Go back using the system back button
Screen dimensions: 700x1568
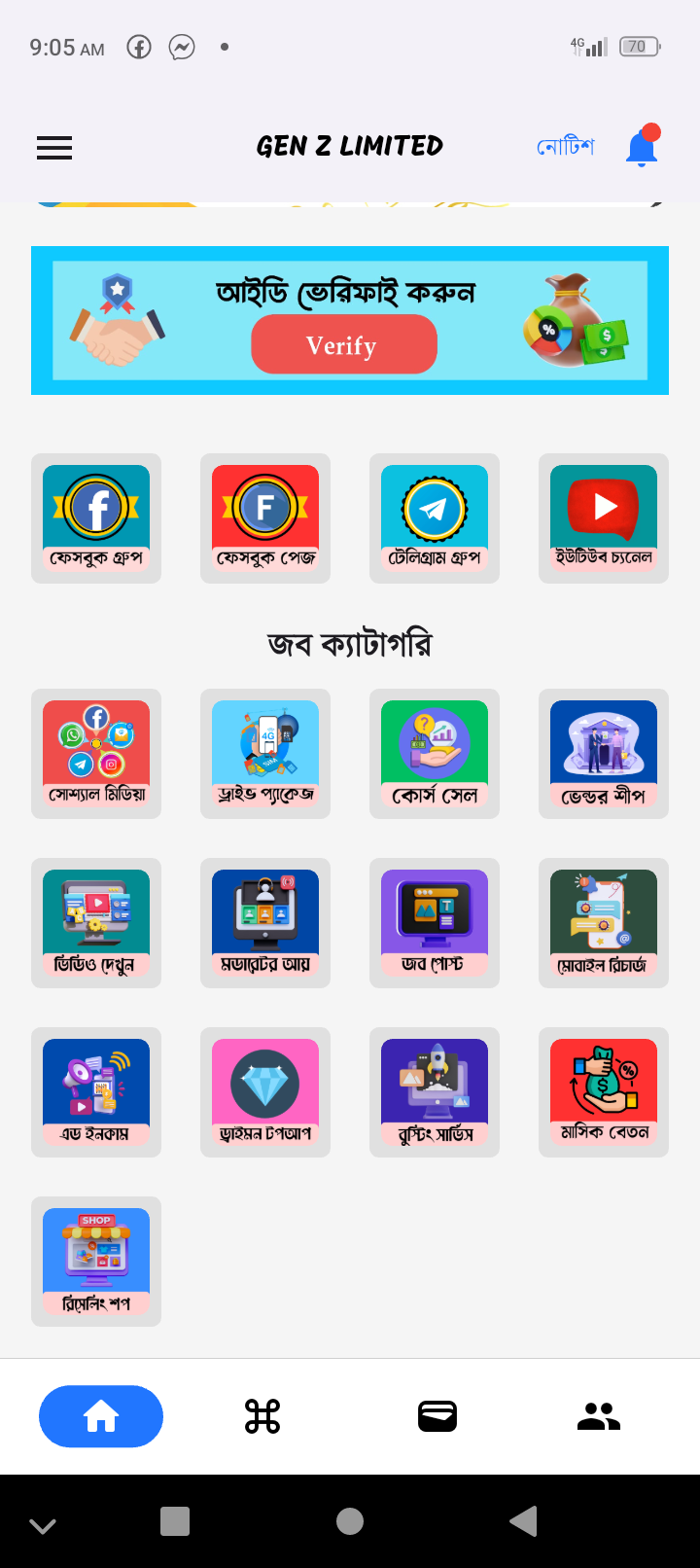[523, 1521]
